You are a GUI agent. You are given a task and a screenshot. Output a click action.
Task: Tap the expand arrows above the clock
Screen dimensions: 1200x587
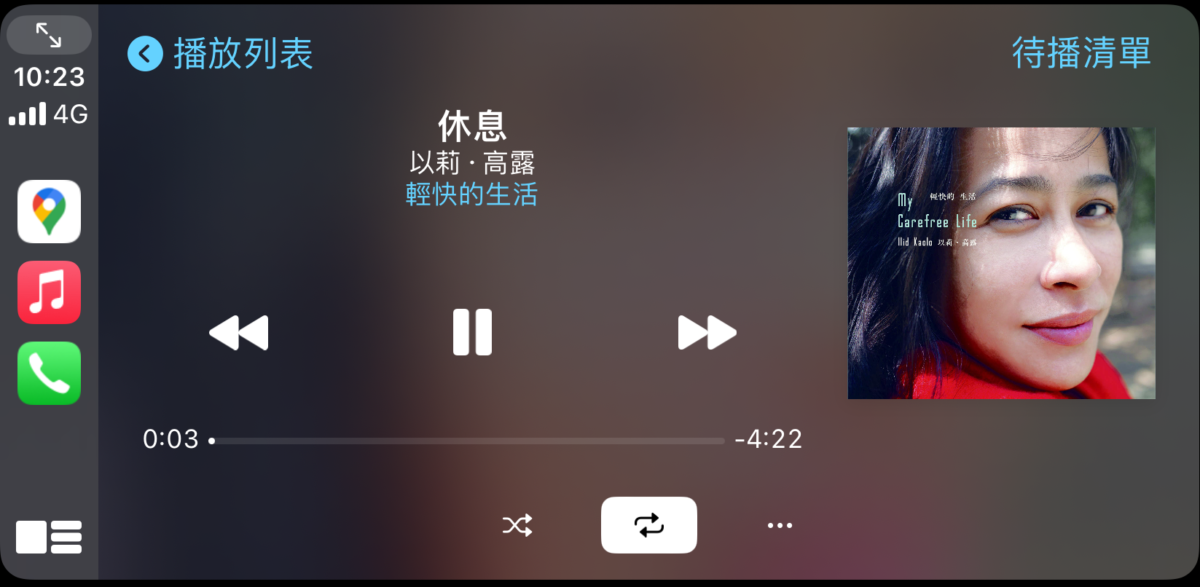click(49, 35)
